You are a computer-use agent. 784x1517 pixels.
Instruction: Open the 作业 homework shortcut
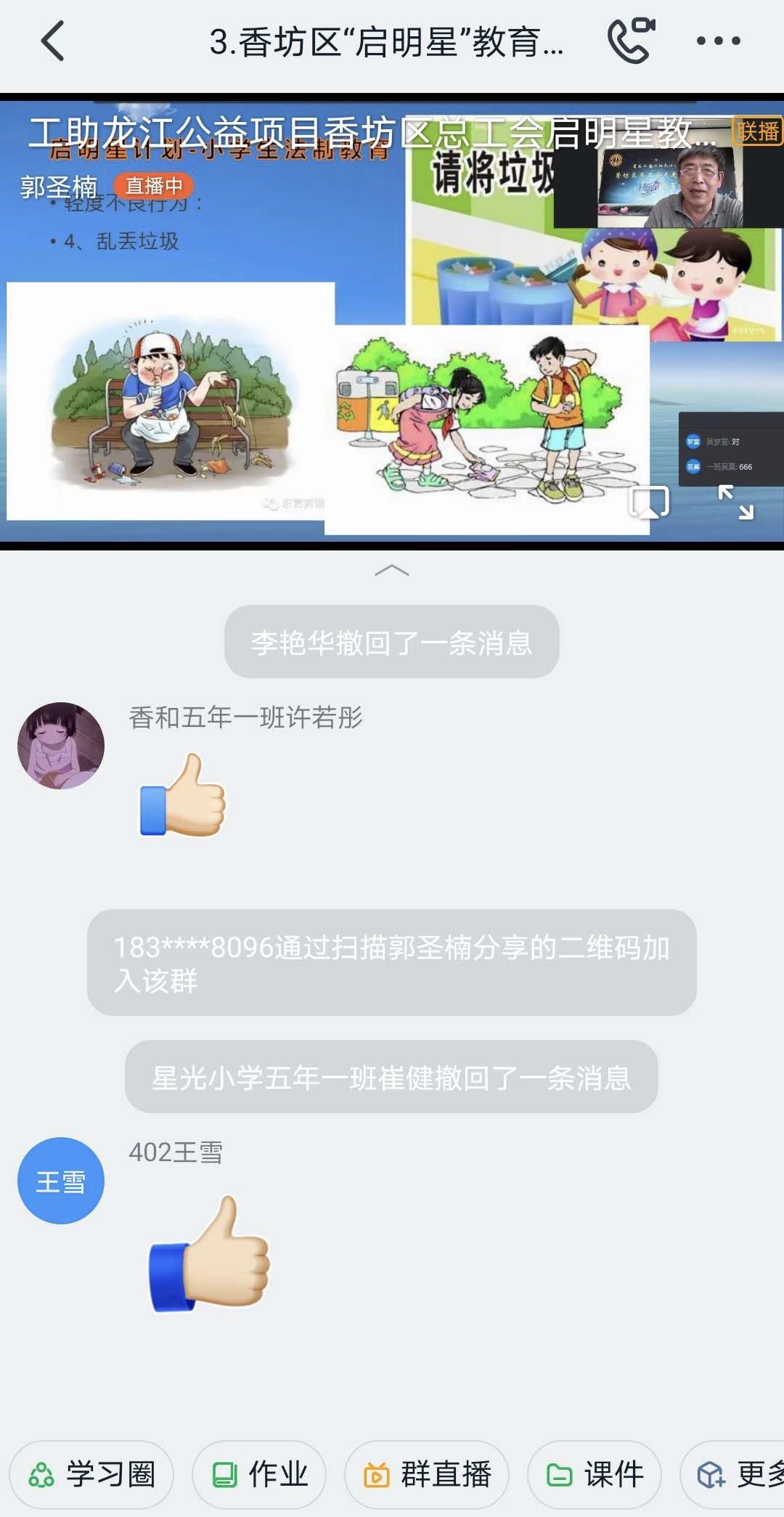(x=259, y=1475)
